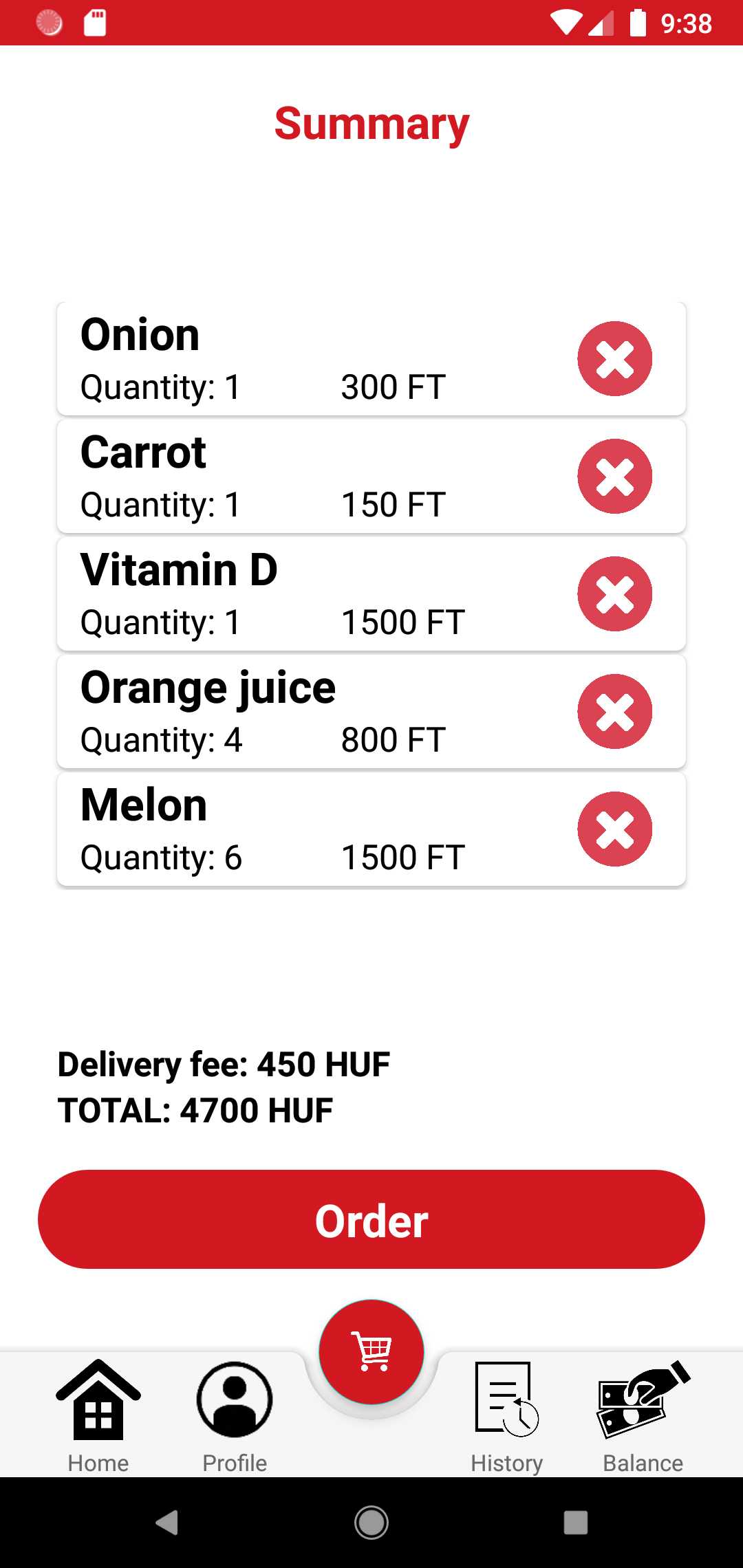Remove Onion from the order
Viewport: 743px width, 1568px height.
coord(614,358)
